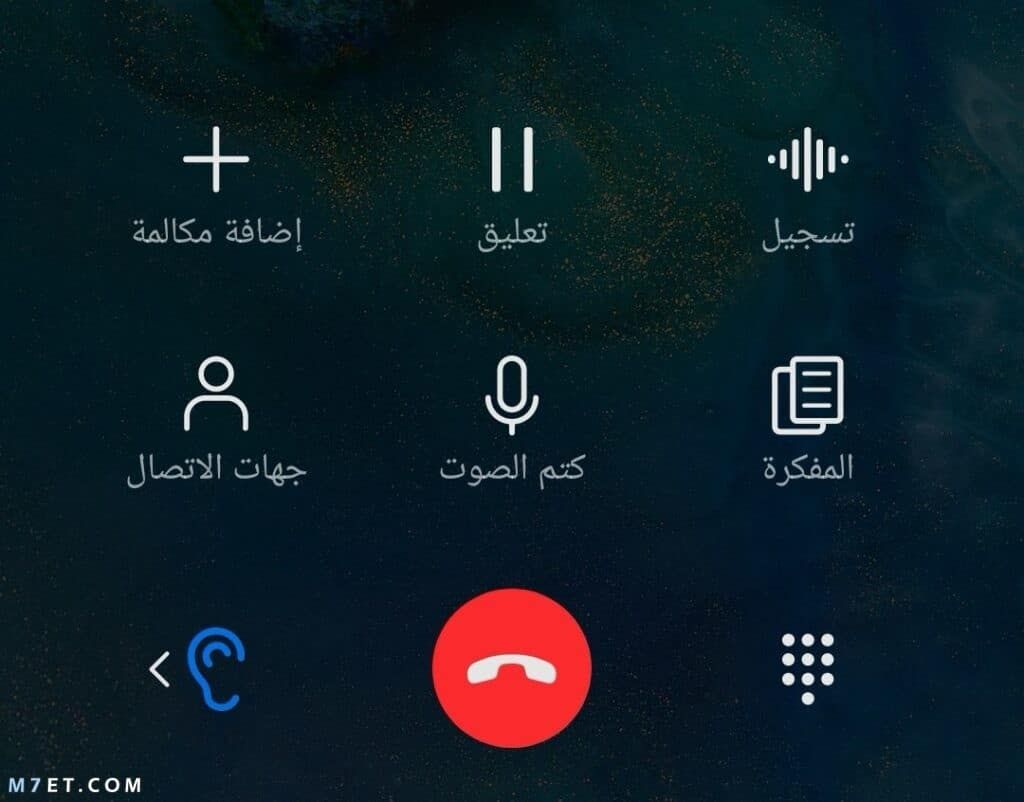This screenshot has width=1024, height=802.
Task: Open contacts (جهات الاتصال)
Action: click(216, 396)
